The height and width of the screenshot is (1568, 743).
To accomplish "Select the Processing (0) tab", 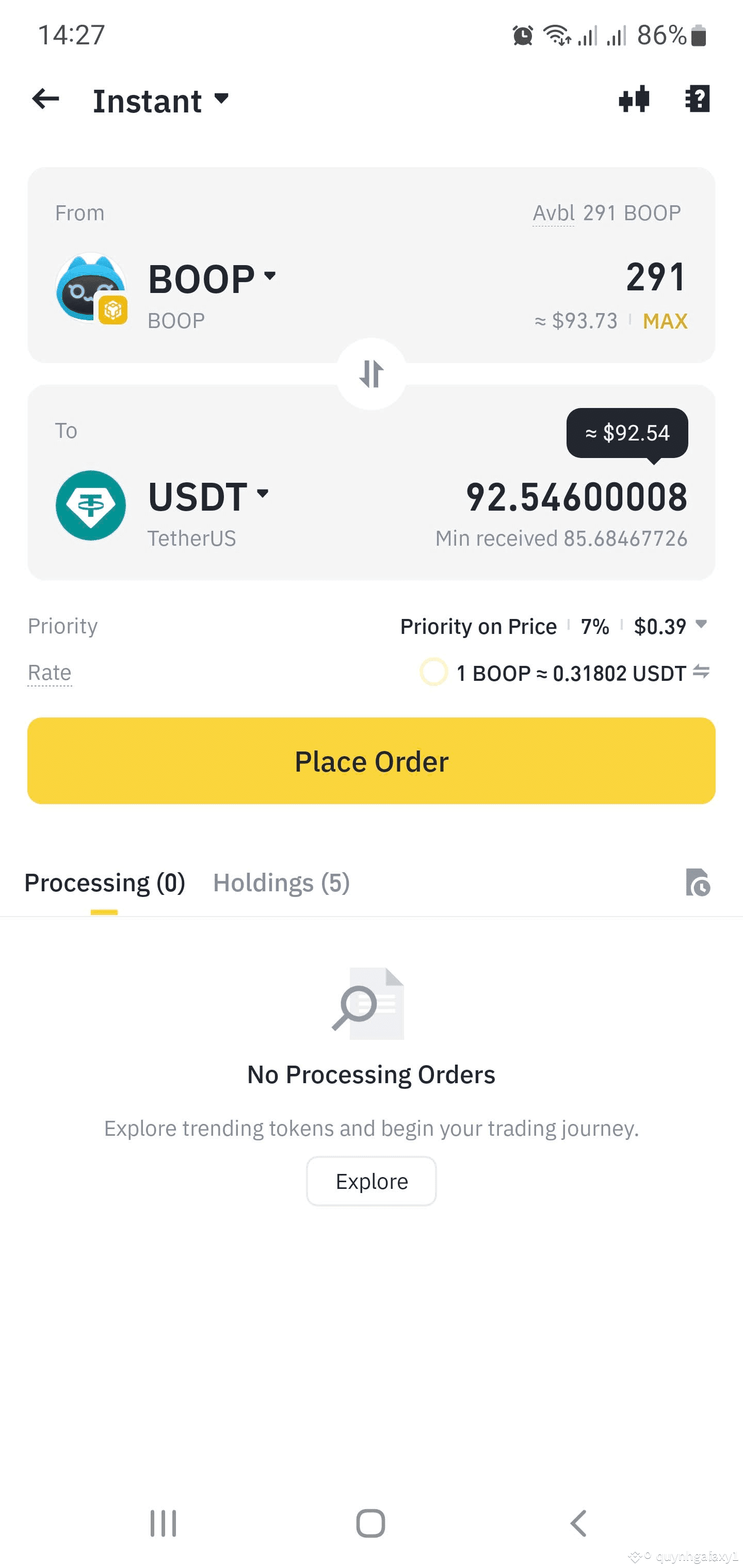I will click(104, 882).
